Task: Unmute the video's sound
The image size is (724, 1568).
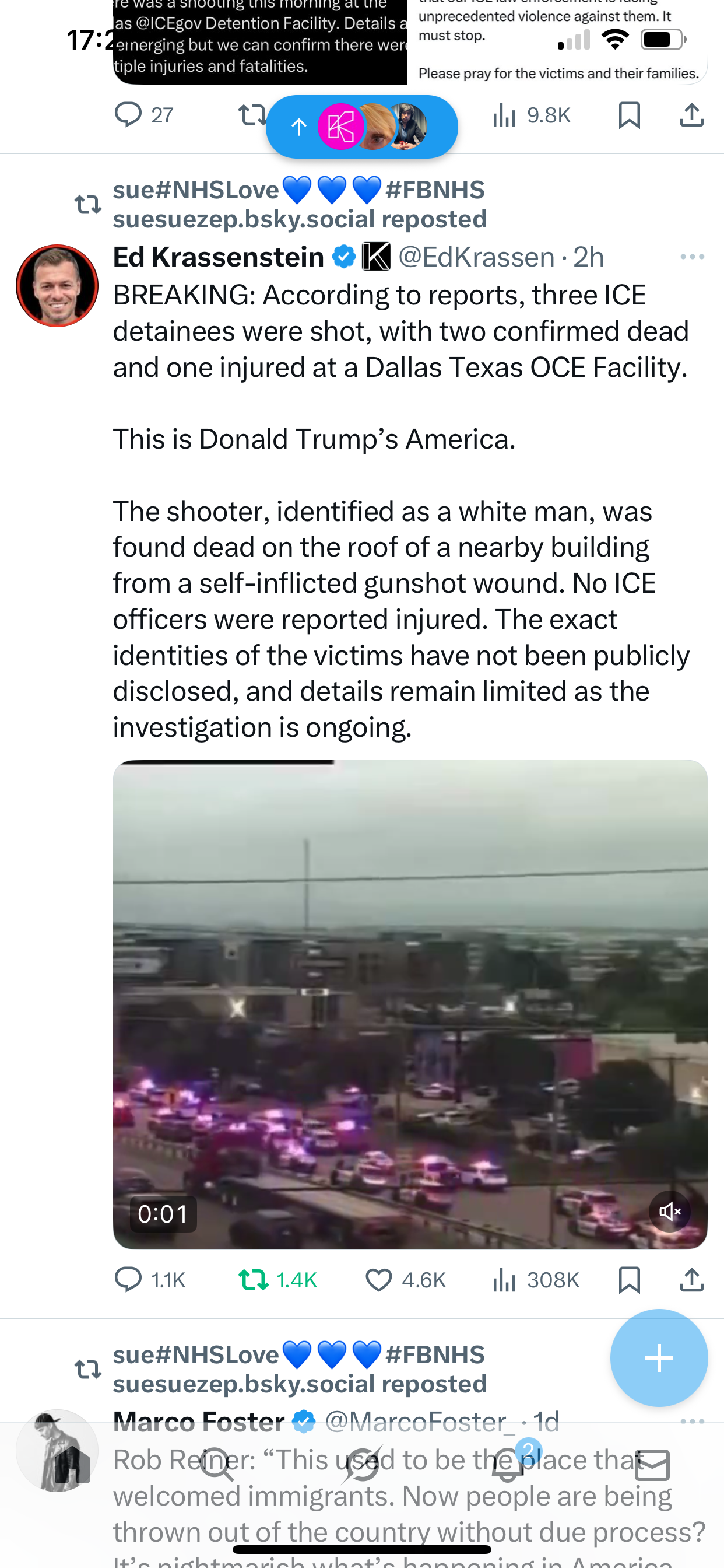Action: pos(669,1212)
